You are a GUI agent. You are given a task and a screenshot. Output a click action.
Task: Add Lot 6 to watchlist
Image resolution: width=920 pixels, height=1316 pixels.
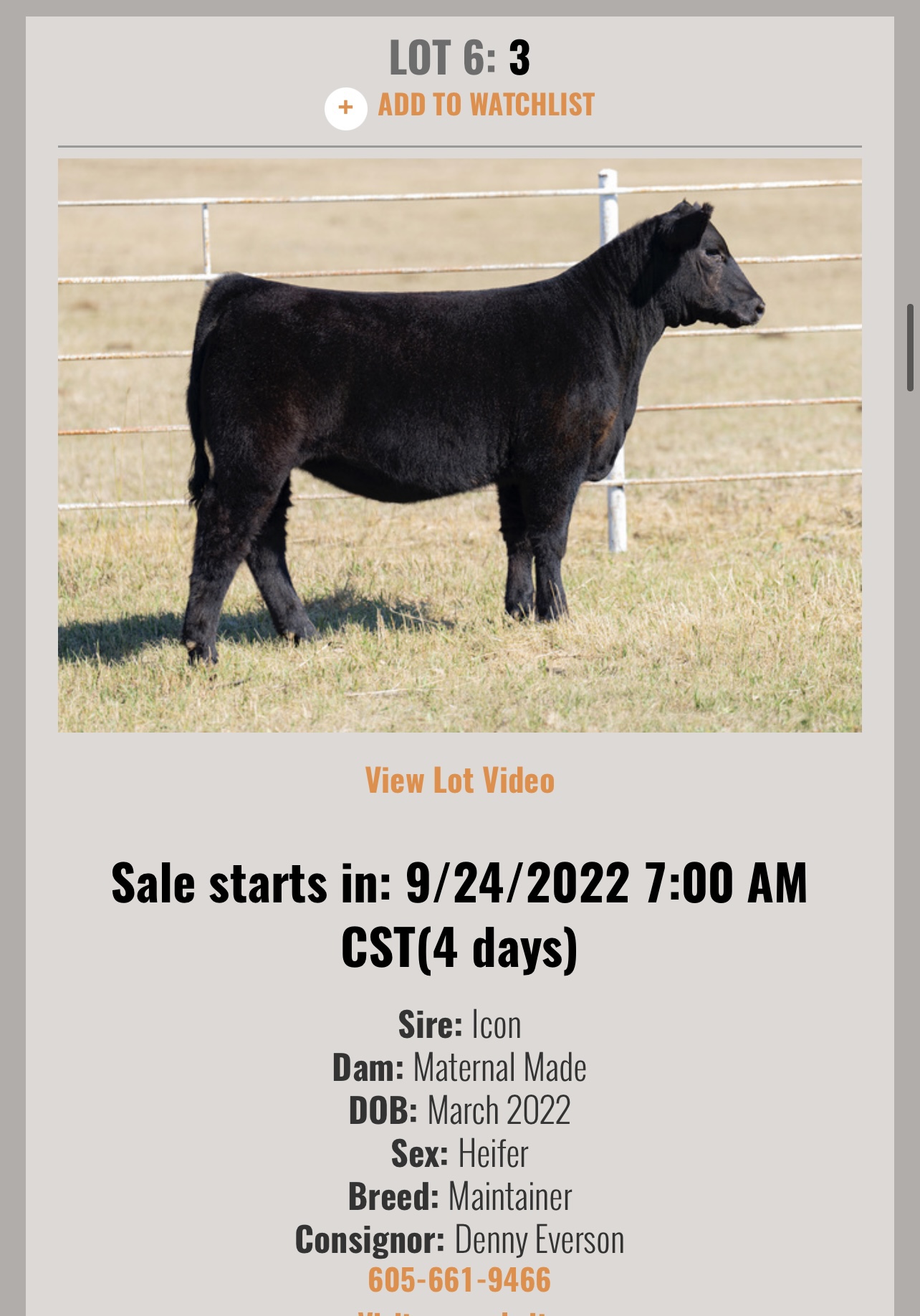(x=460, y=107)
